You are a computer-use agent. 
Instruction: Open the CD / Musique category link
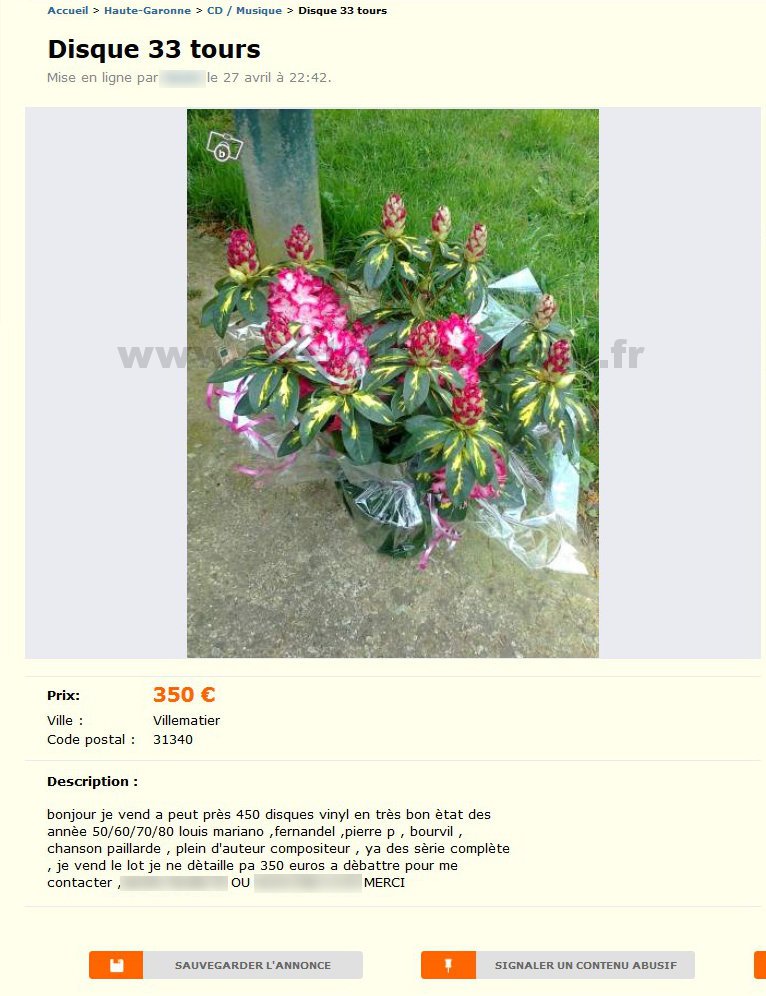pos(244,11)
